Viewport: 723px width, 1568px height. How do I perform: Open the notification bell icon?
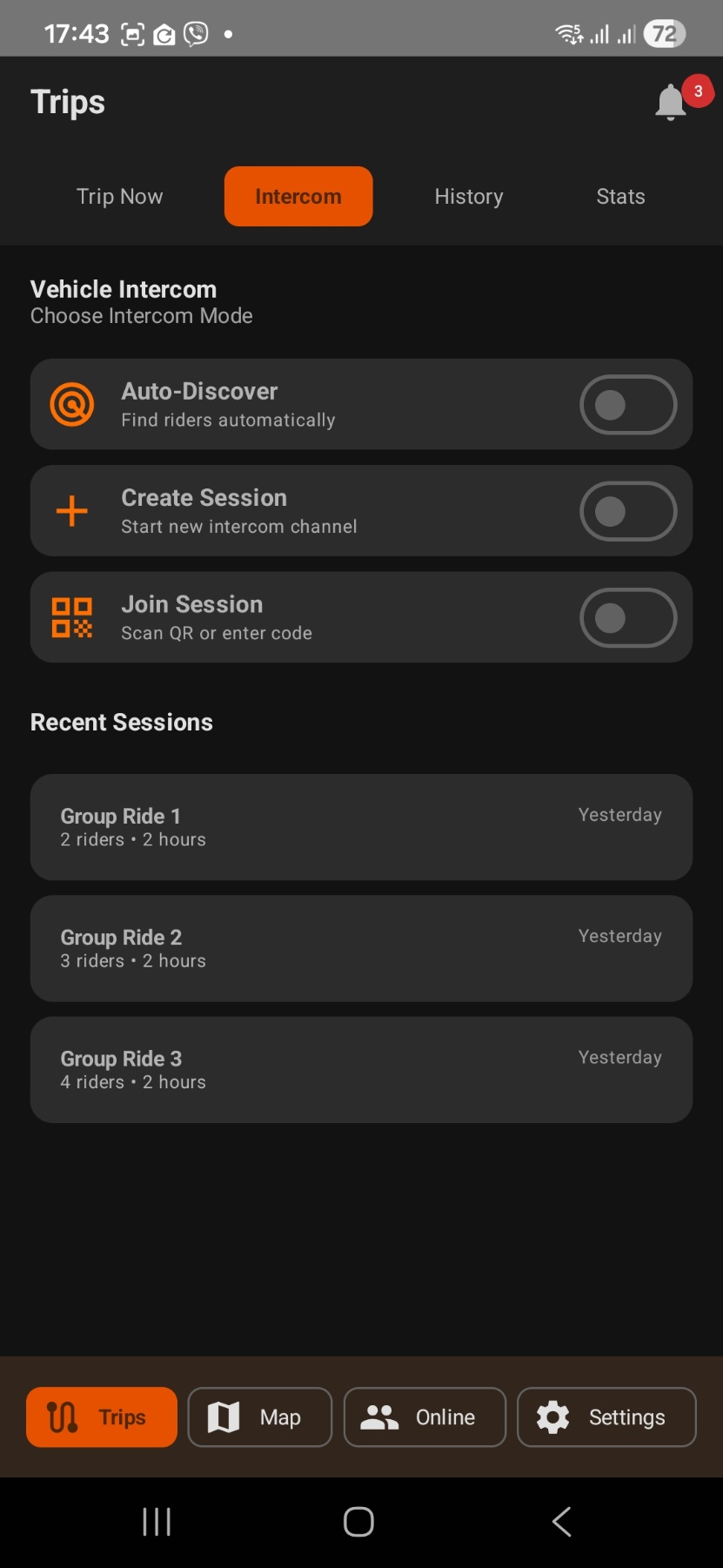(x=670, y=102)
